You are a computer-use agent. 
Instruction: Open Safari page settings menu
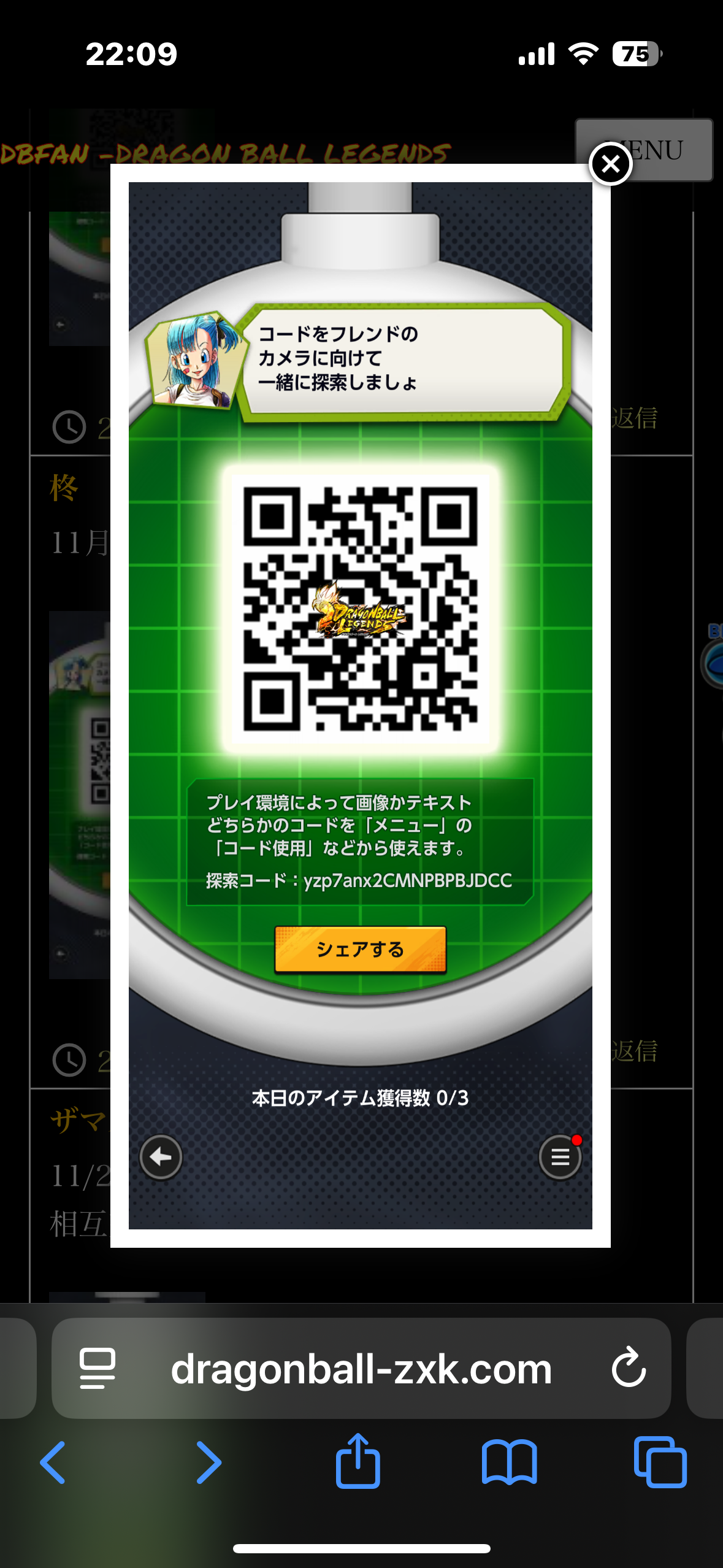(x=97, y=1367)
